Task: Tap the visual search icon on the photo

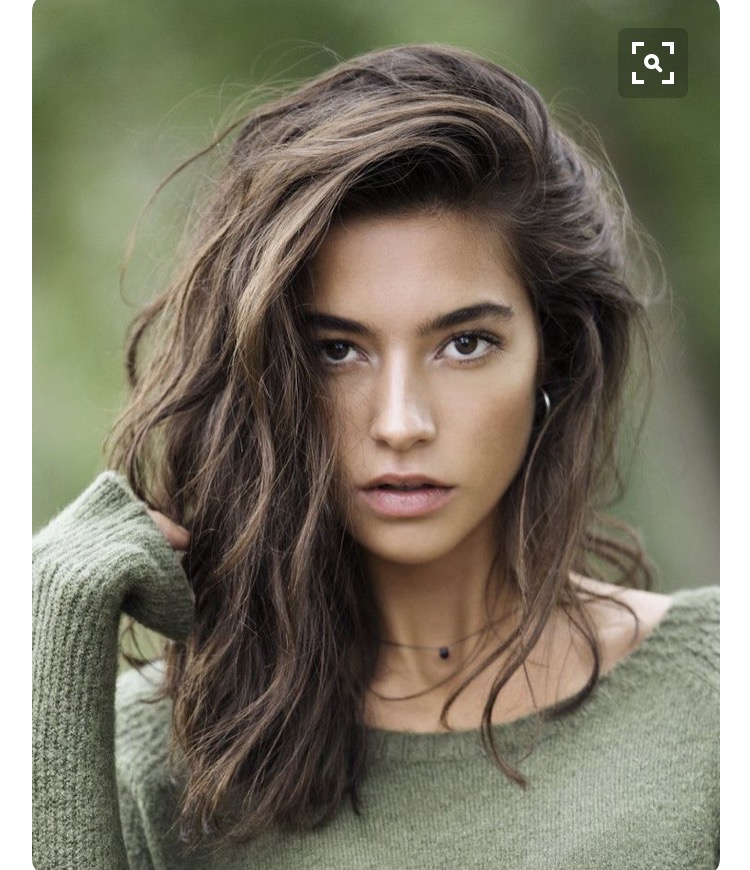Action: (x=652, y=63)
